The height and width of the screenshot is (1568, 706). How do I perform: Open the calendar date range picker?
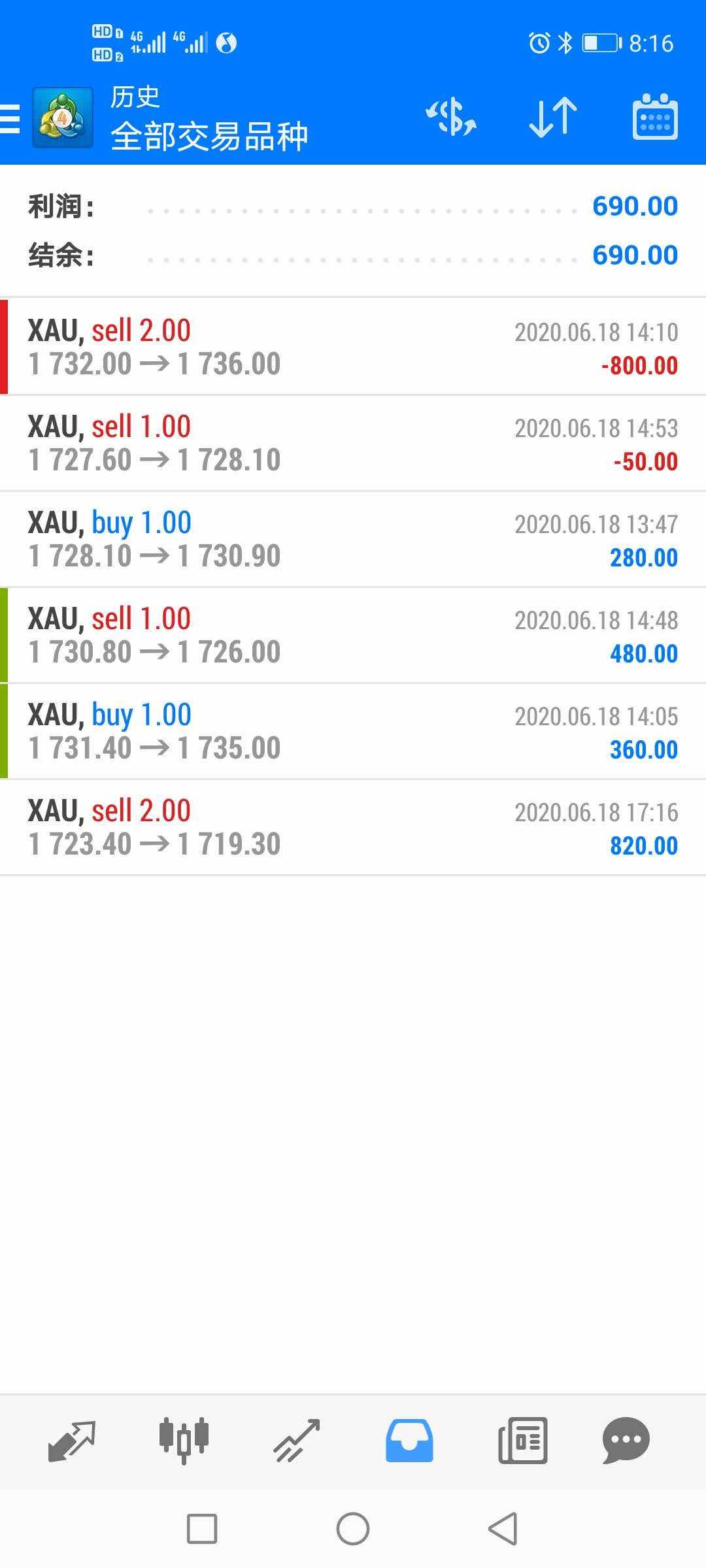(655, 118)
